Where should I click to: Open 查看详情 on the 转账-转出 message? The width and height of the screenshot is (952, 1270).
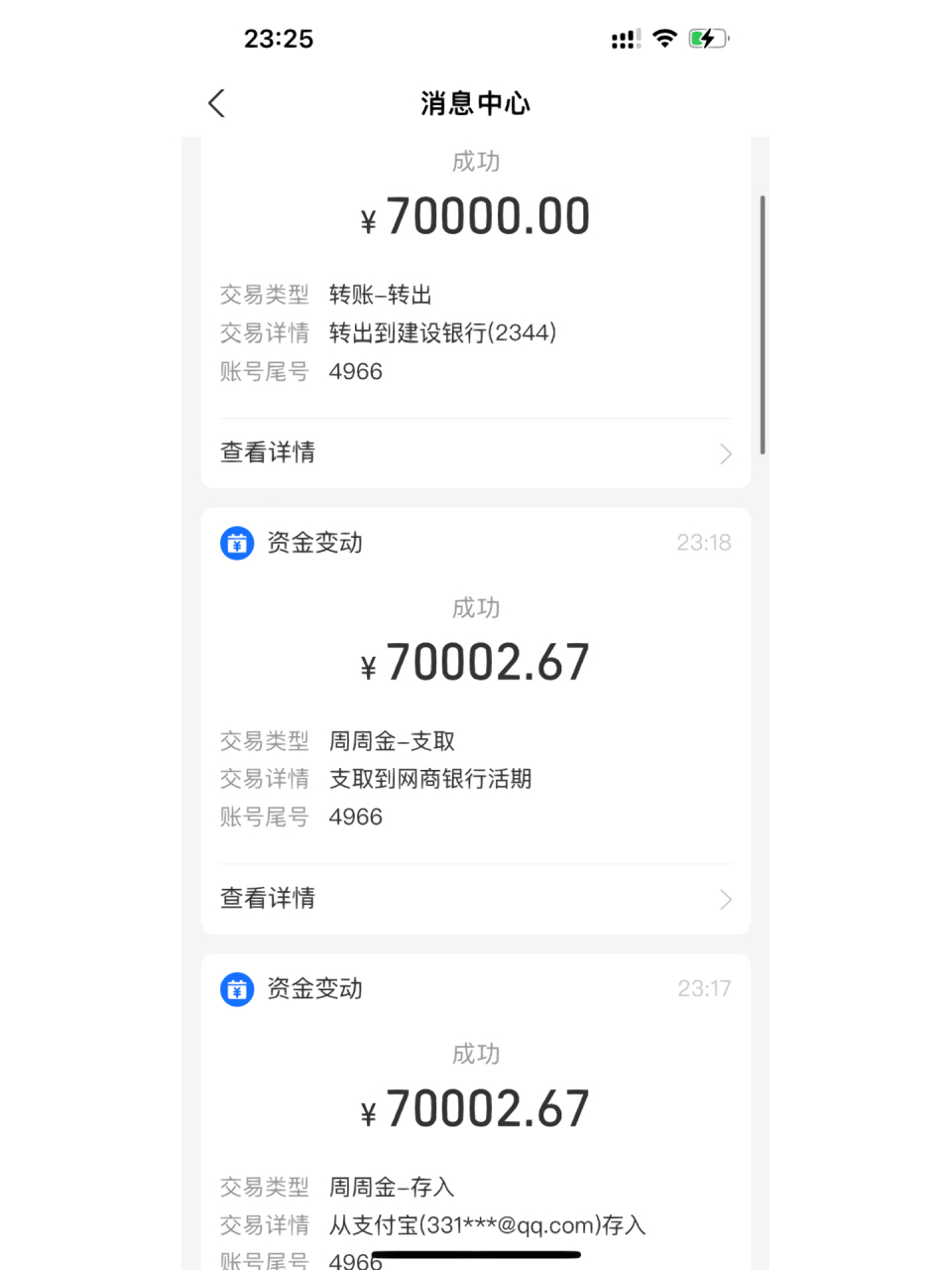click(267, 452)
